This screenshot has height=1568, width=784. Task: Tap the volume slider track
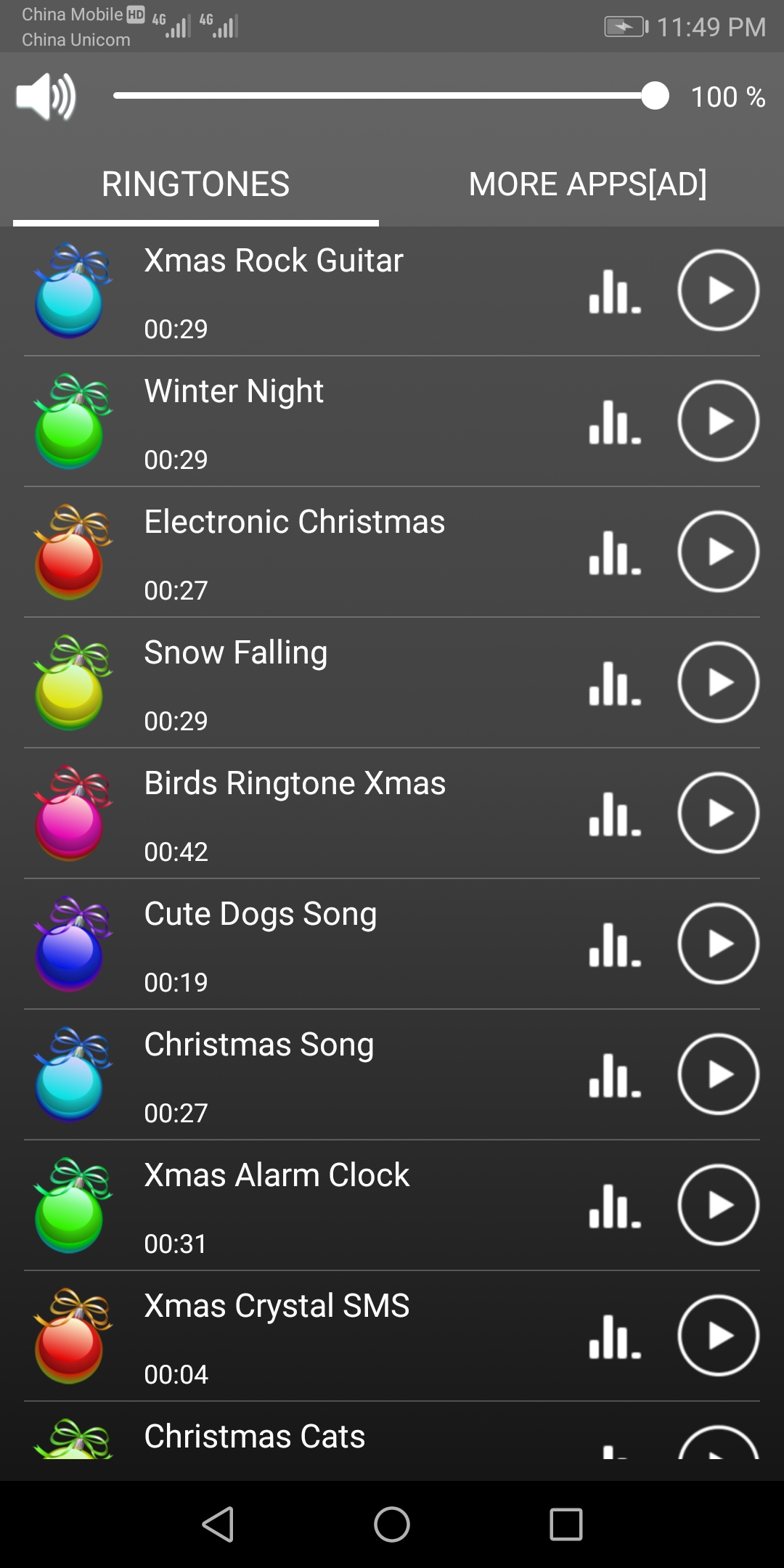377,96
